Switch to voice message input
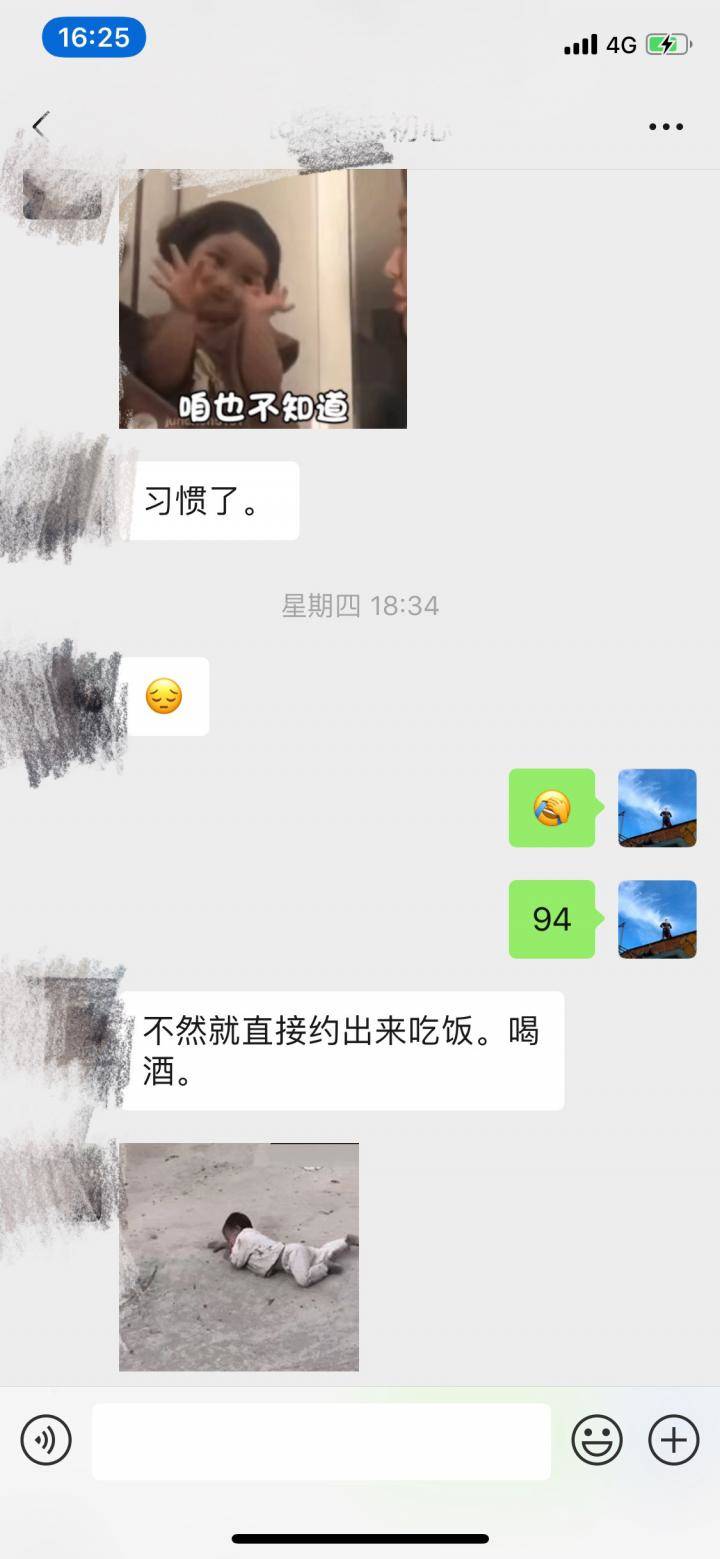720x1559 pixels. pyautogui.click(x=46, y=1441)
